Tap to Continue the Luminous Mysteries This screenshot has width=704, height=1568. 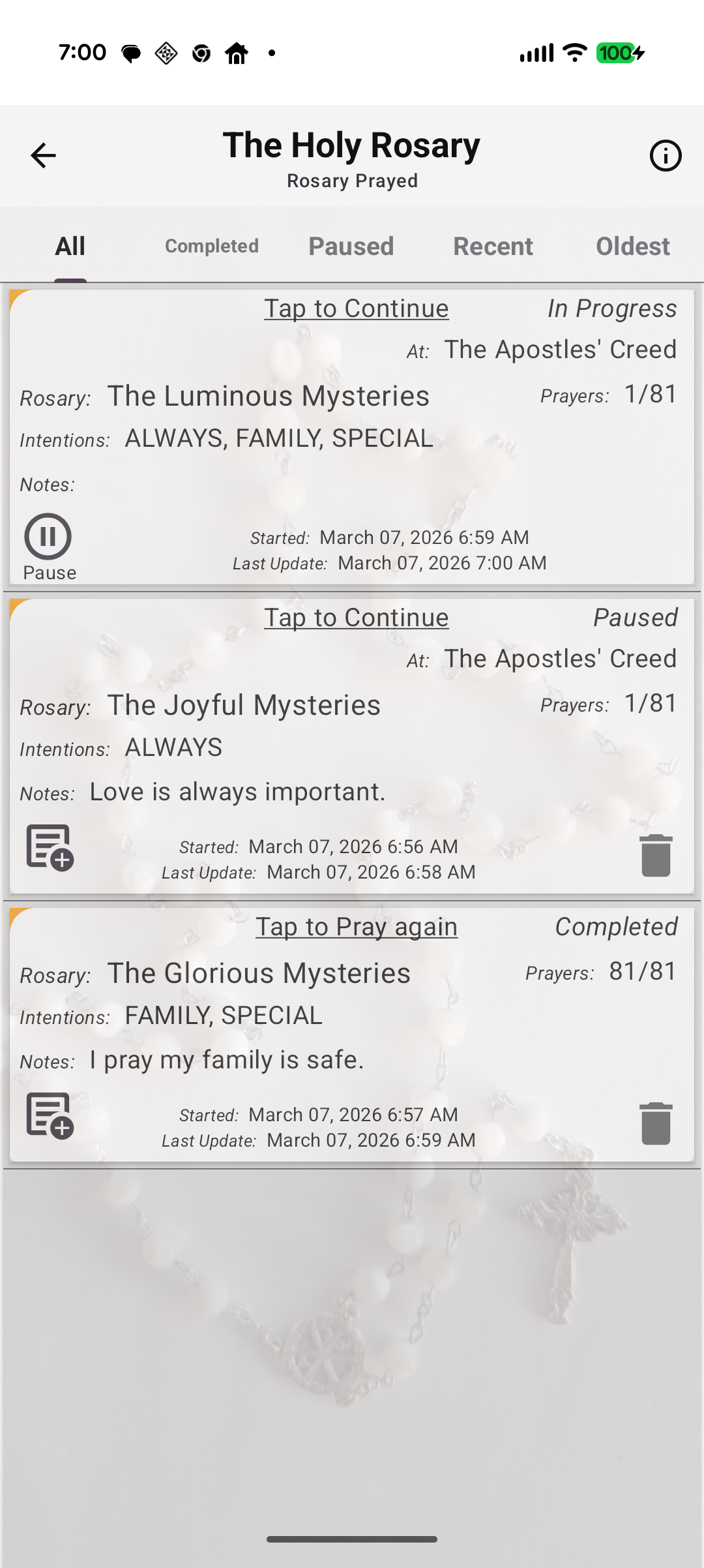(x=356, y=309)
